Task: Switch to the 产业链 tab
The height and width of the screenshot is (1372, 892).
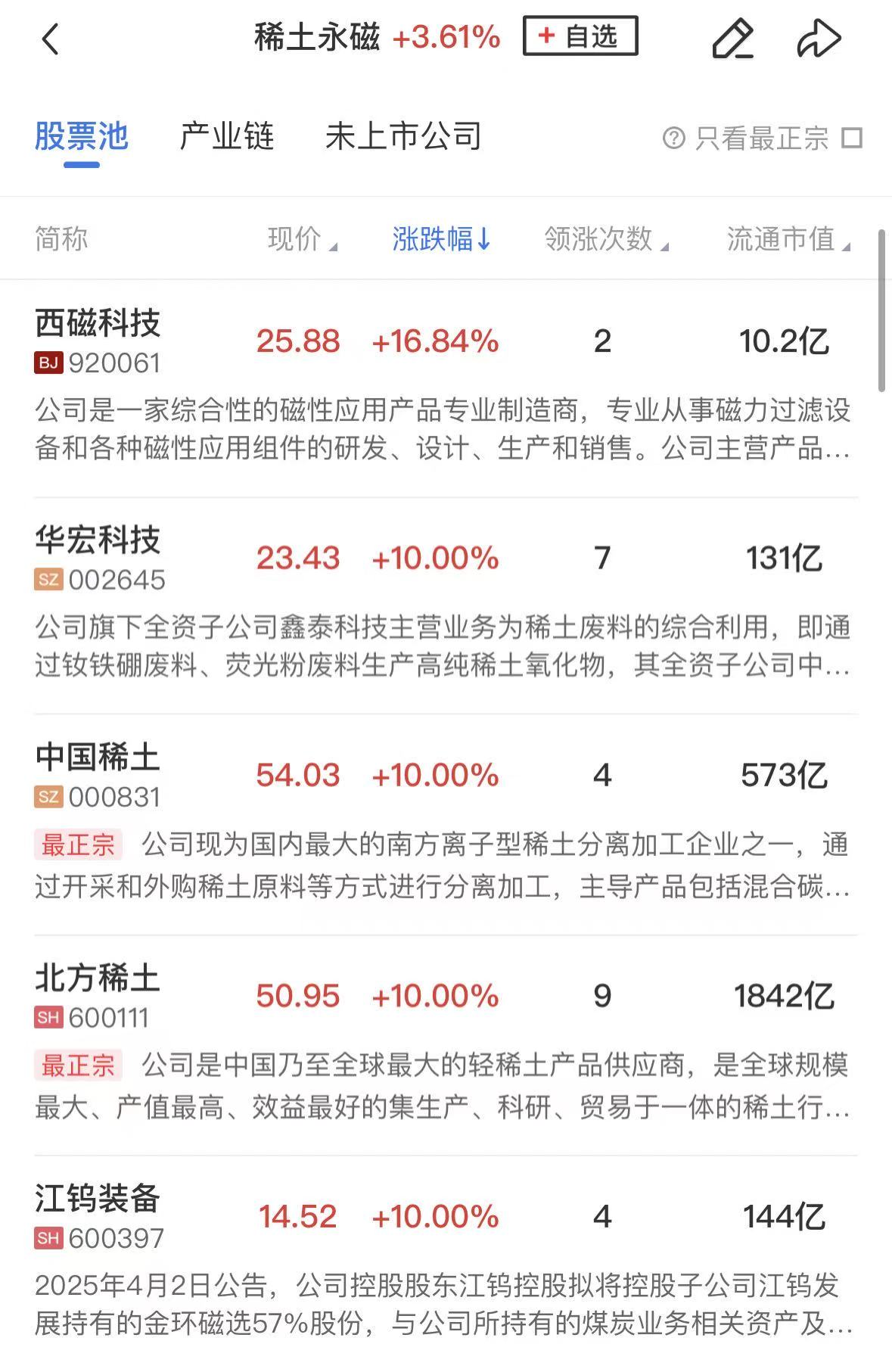Action: [226, 137]
